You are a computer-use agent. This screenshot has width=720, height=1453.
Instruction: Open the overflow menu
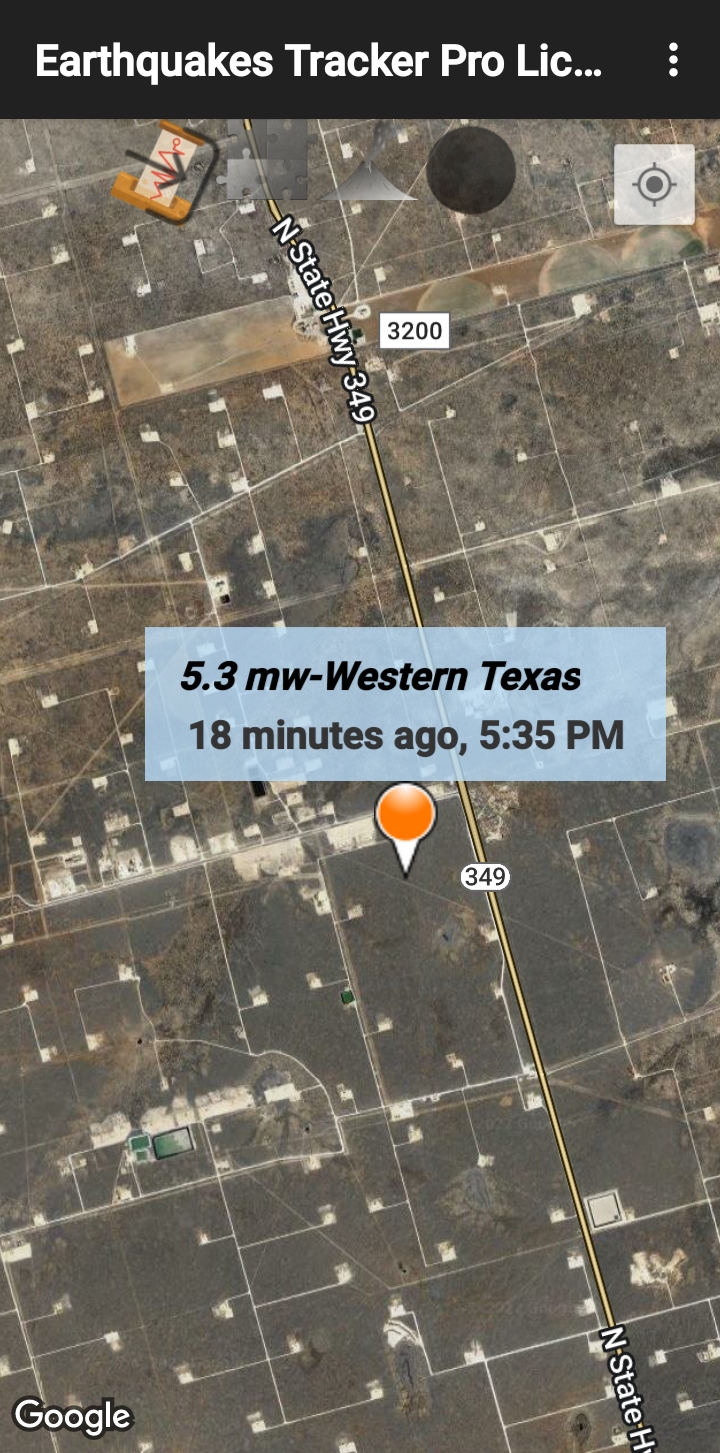coord(673,60)
